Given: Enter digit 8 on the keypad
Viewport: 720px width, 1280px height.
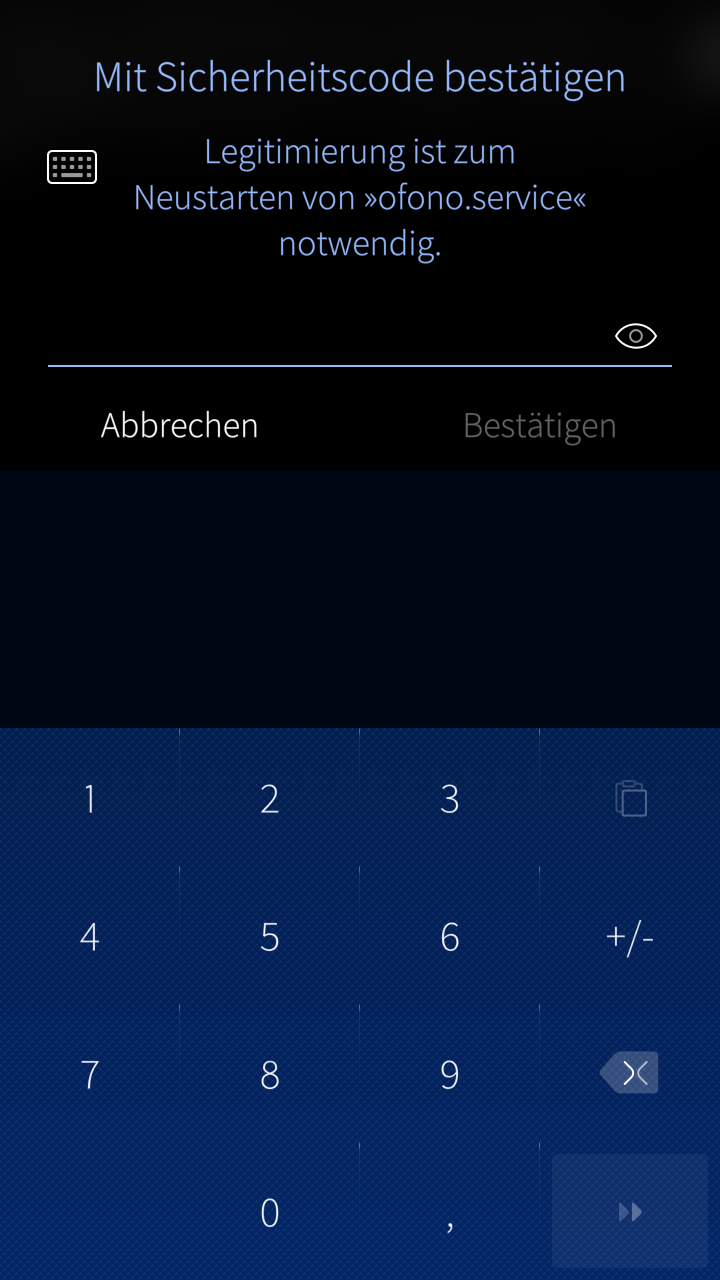Looking at the screenshot, I should click(270, 1075).
